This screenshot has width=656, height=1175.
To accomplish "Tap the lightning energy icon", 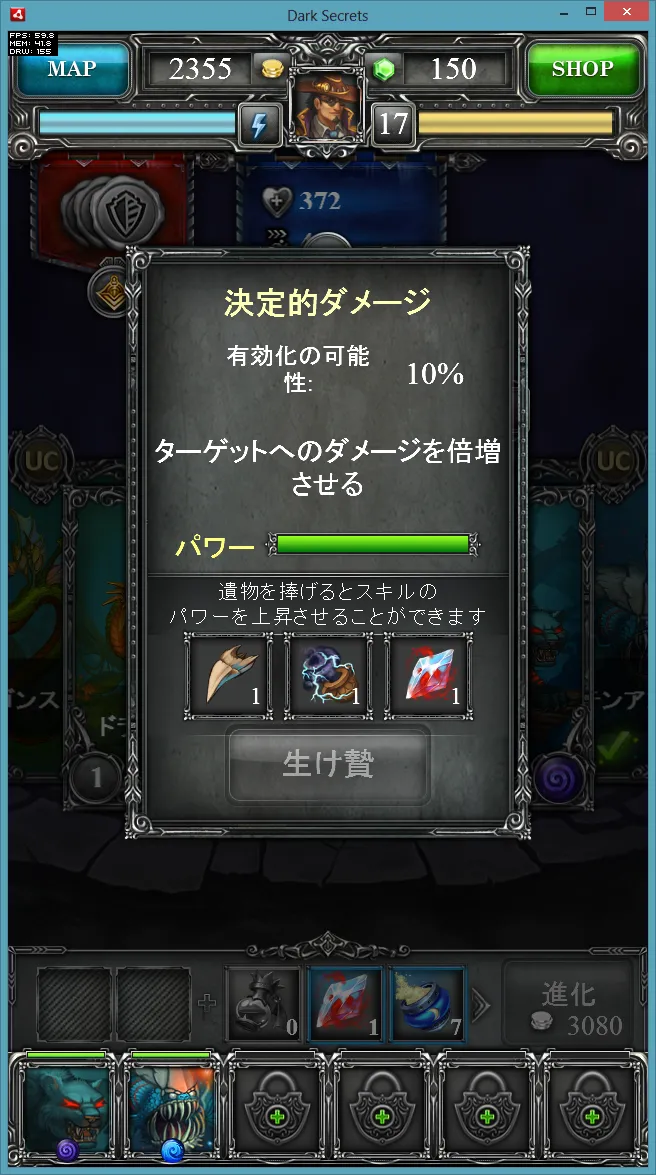I will 259,125.
